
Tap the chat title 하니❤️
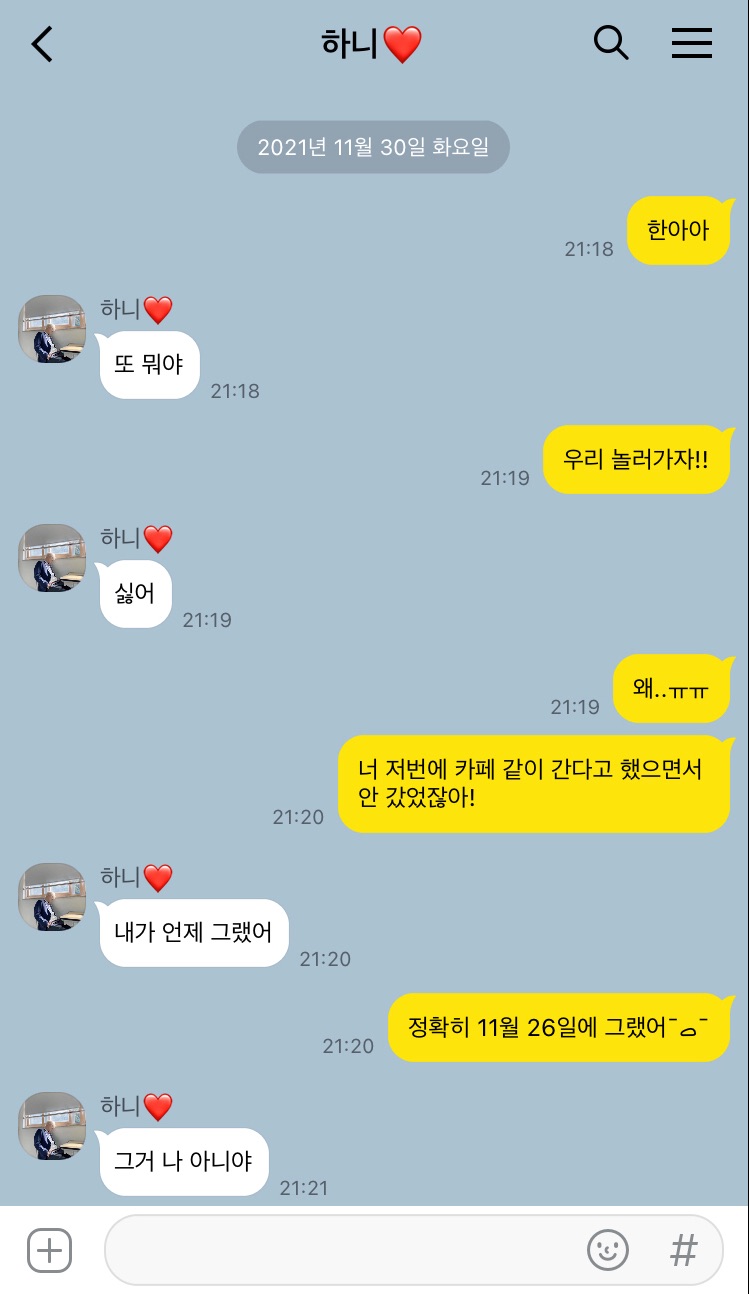click(x=371, y=44)
